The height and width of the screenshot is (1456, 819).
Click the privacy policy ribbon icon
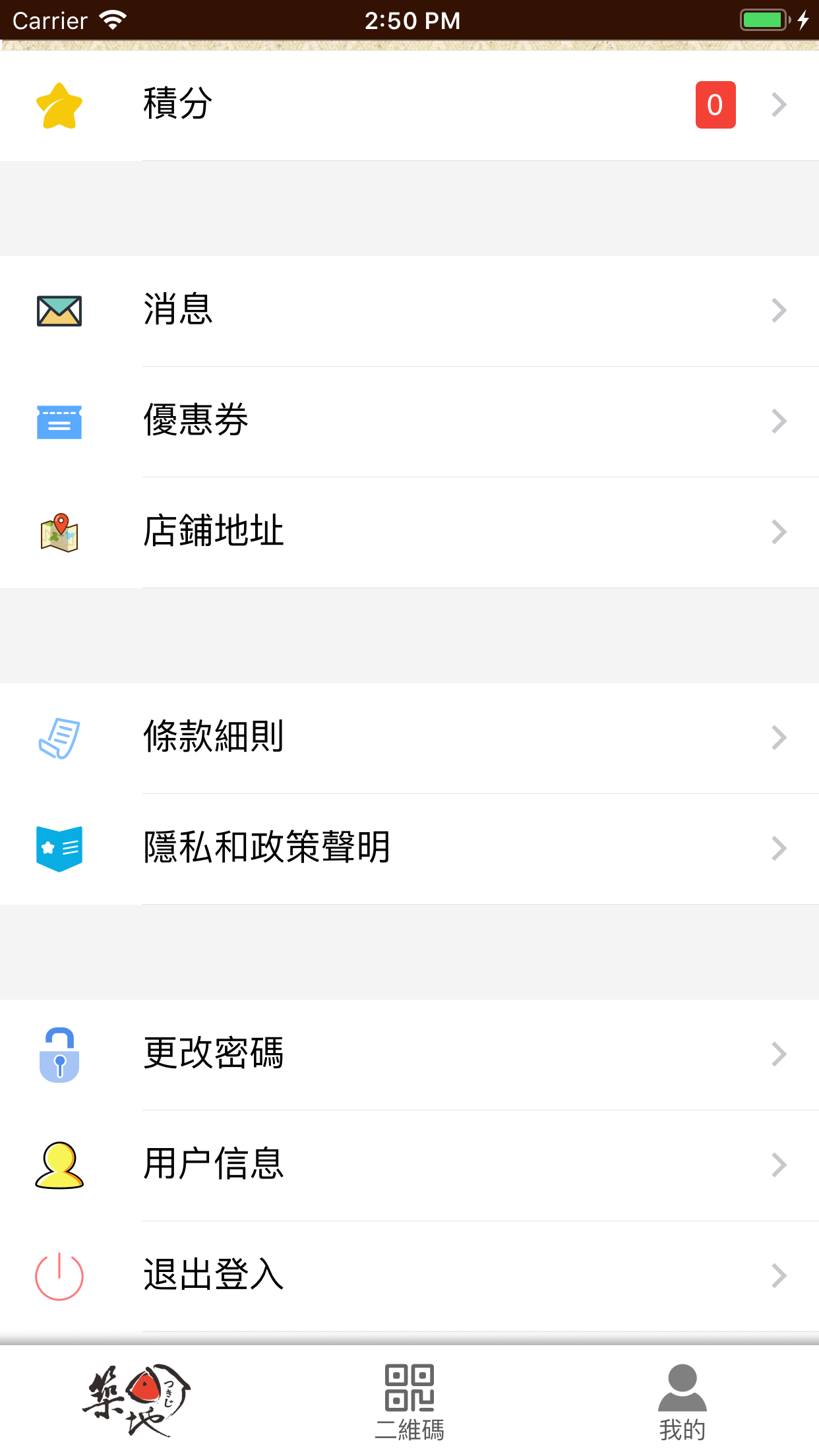coord(59,848)
